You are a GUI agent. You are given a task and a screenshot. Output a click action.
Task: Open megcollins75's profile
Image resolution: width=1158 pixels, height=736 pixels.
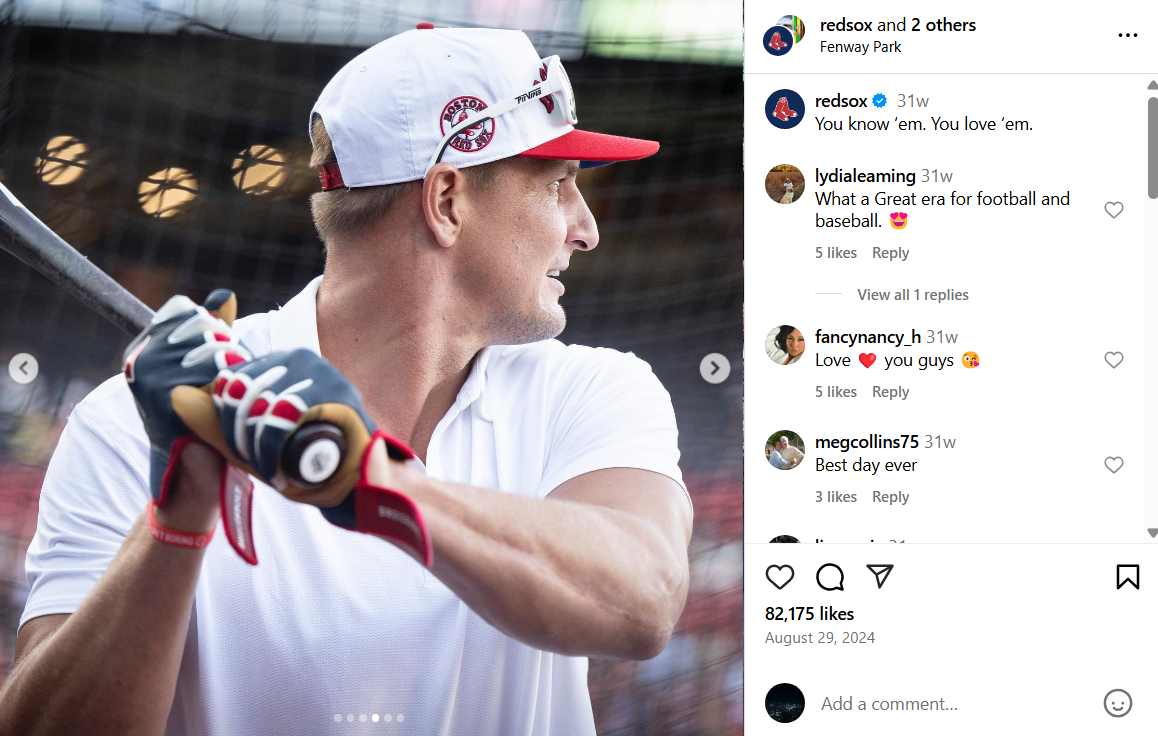click(x=866, y=442)
